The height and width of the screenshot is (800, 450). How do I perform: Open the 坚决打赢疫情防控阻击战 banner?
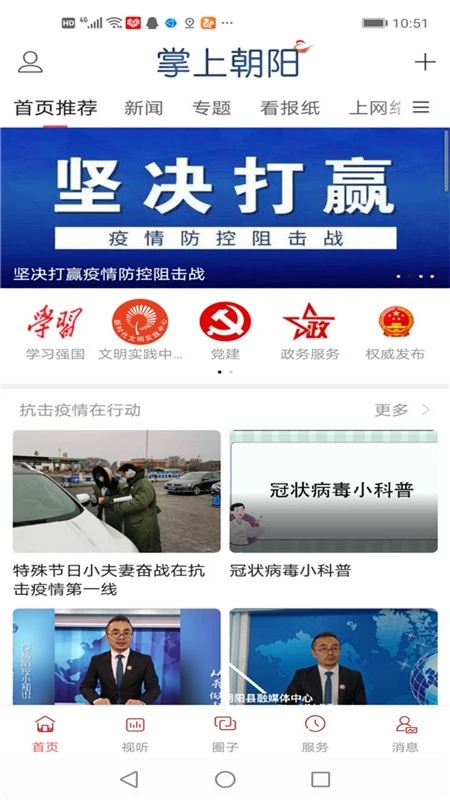click(x=225, y=208)
